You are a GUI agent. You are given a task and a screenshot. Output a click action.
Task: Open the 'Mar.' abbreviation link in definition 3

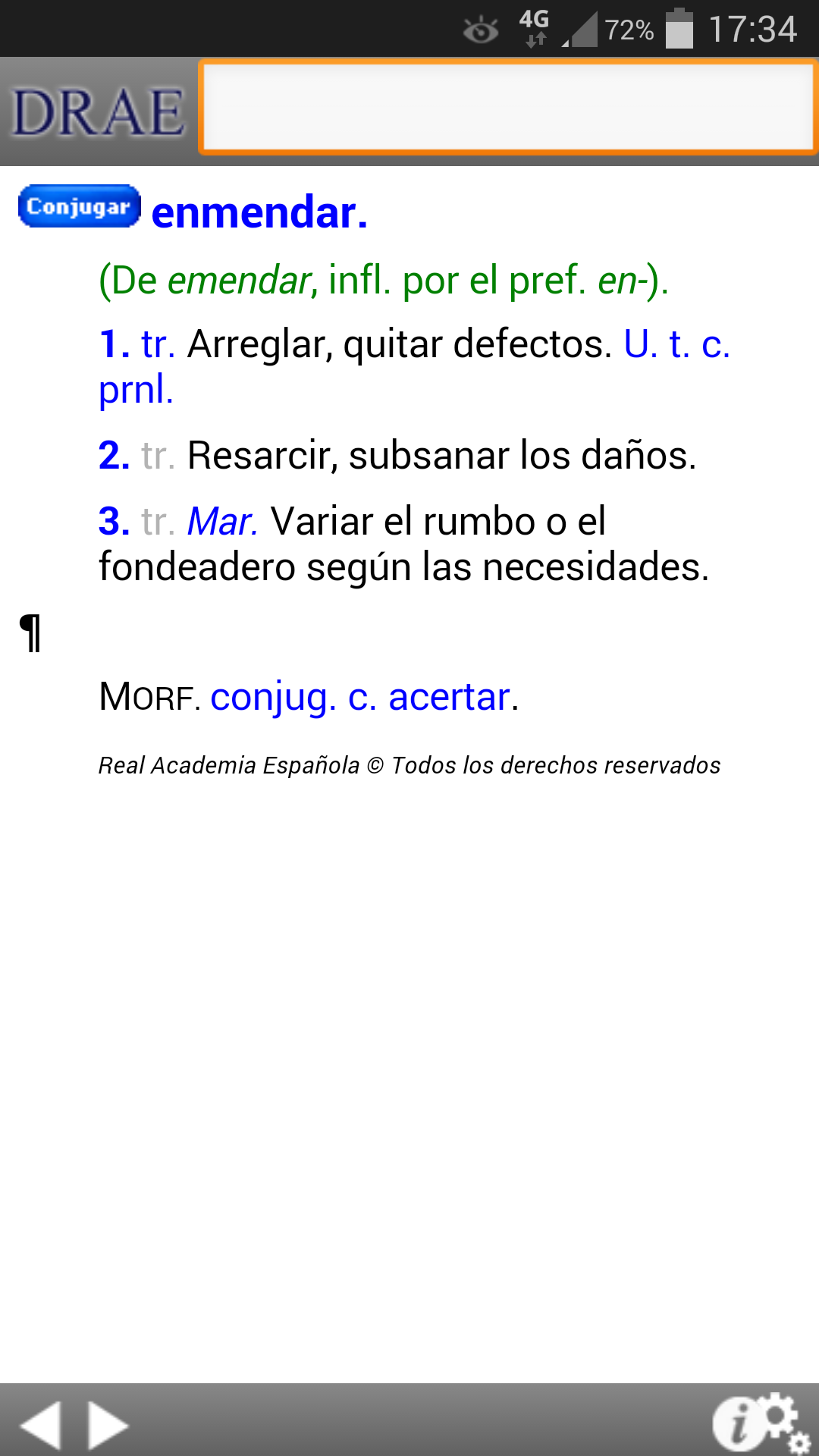point(222,522)
